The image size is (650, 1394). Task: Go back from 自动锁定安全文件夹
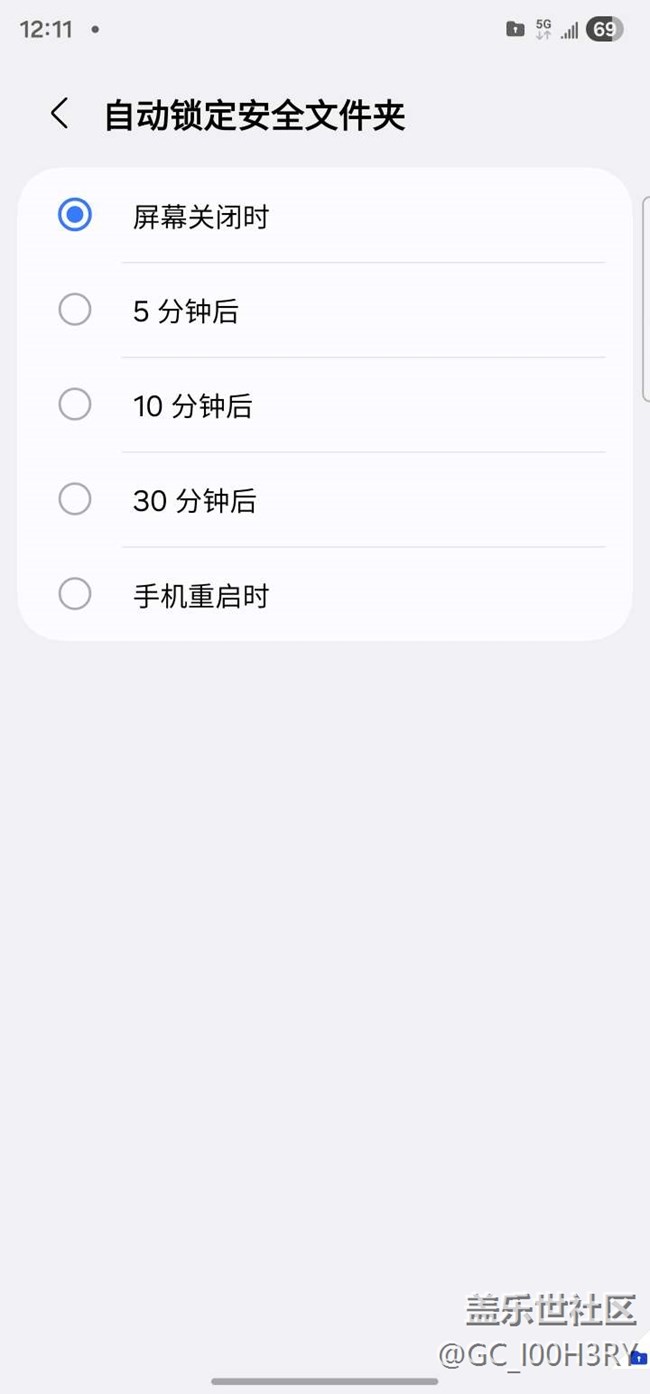click(x=60, y=114)
